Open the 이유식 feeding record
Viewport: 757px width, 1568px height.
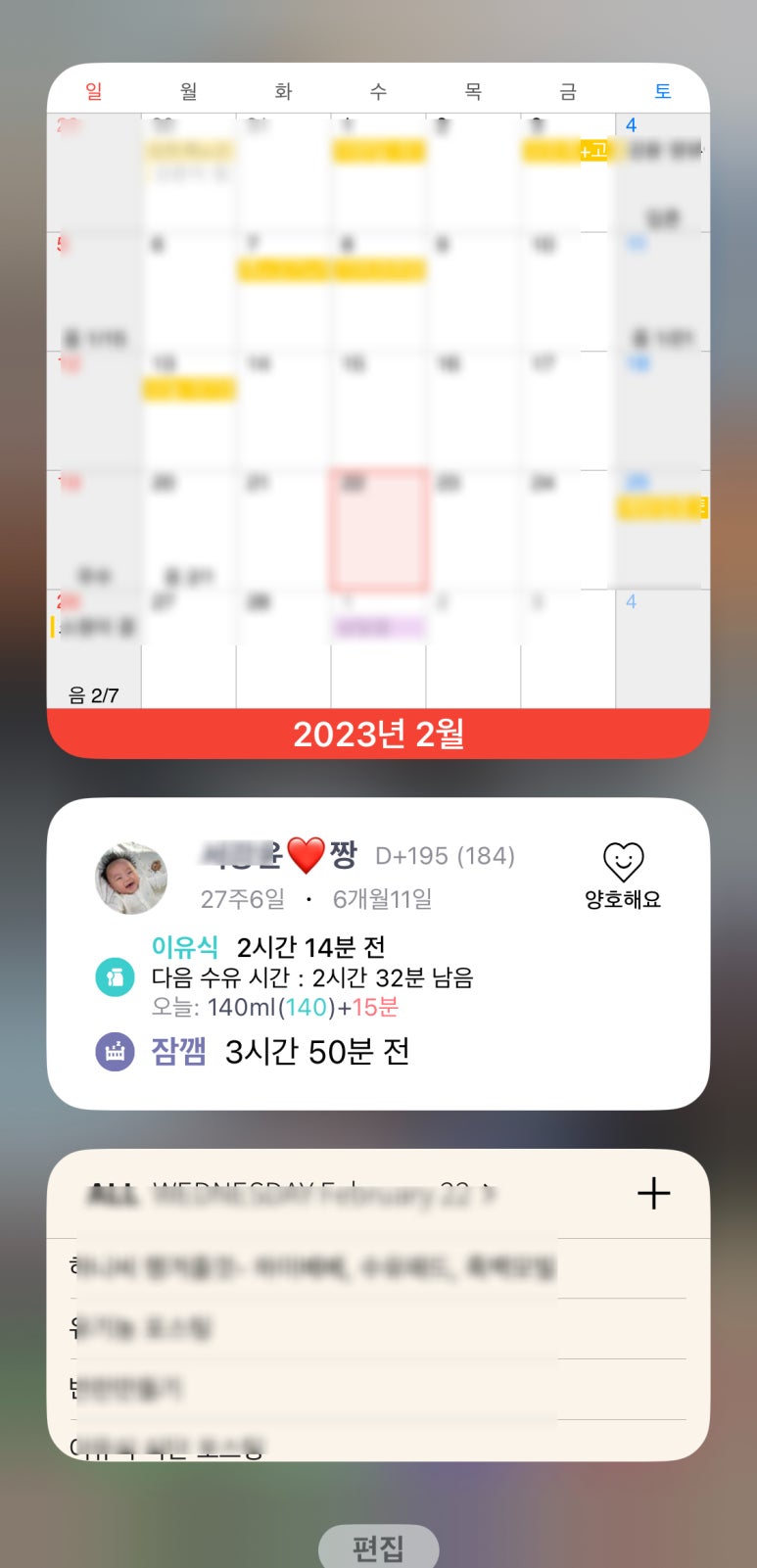[185, 947]
